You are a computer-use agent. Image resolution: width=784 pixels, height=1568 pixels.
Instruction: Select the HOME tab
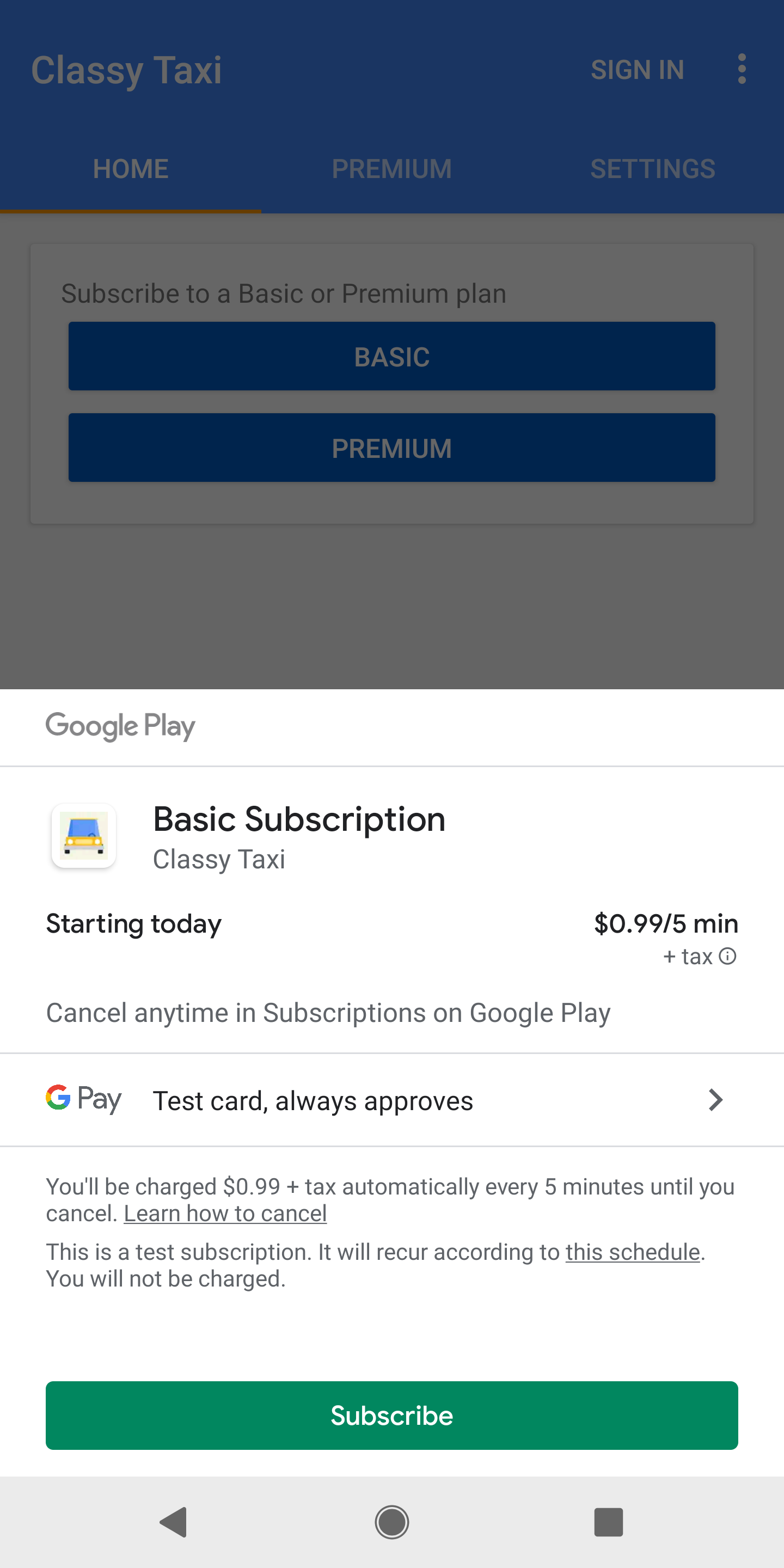coord(130,169)
